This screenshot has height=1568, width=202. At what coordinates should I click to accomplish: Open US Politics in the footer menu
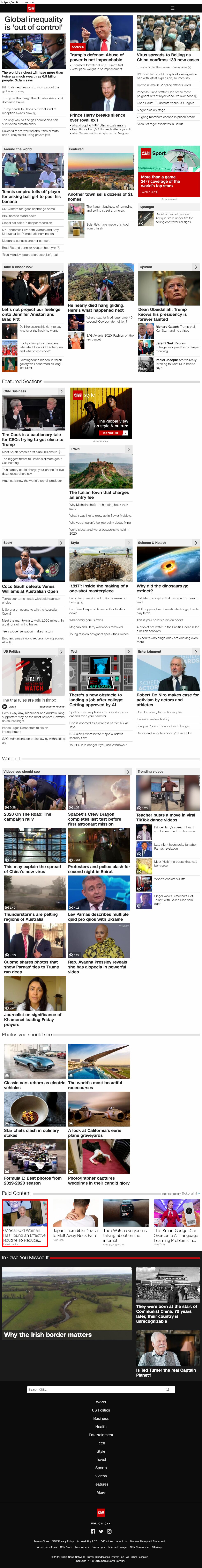[x=101, y=1410]
